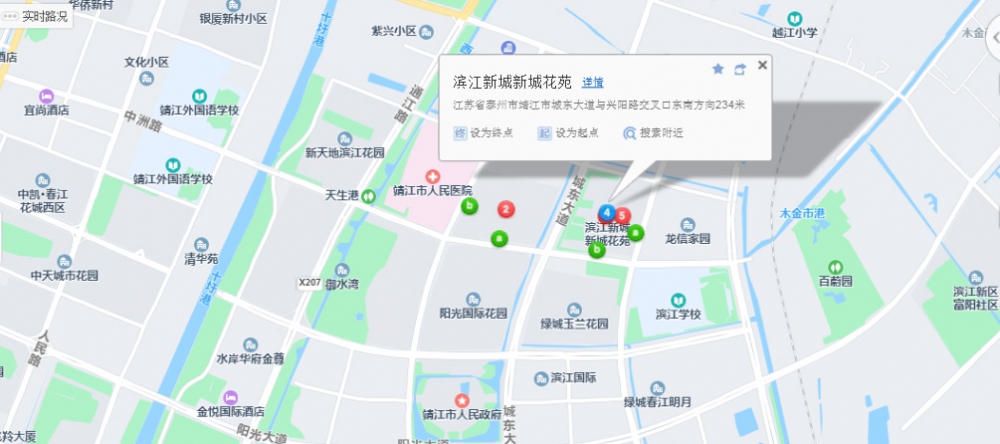This screenshot has height=444, width=1000.
Task: Open 金悦国际酒店 hotel point
Action: tap(230, 396)
